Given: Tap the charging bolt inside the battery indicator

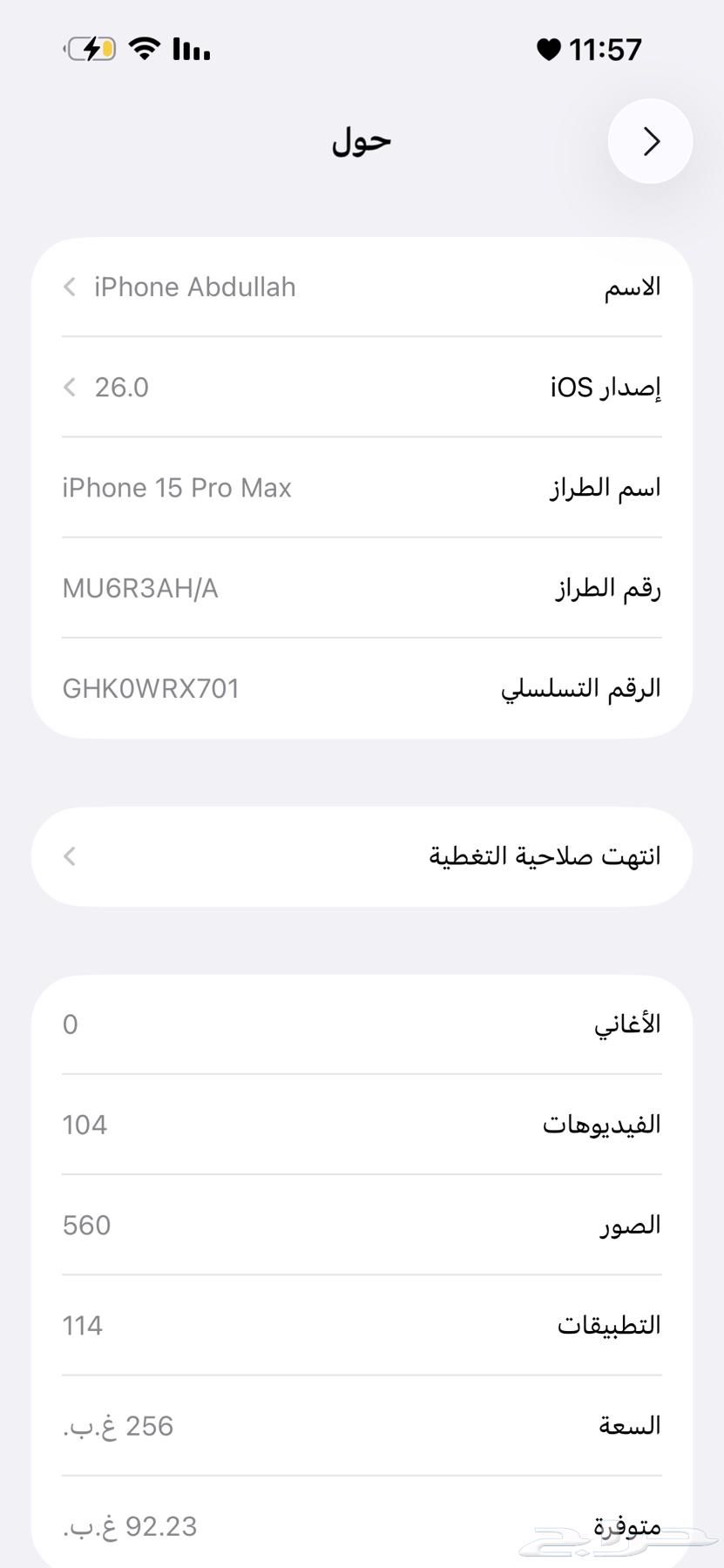Looking at the screenshot, I should tap(92, 50).
